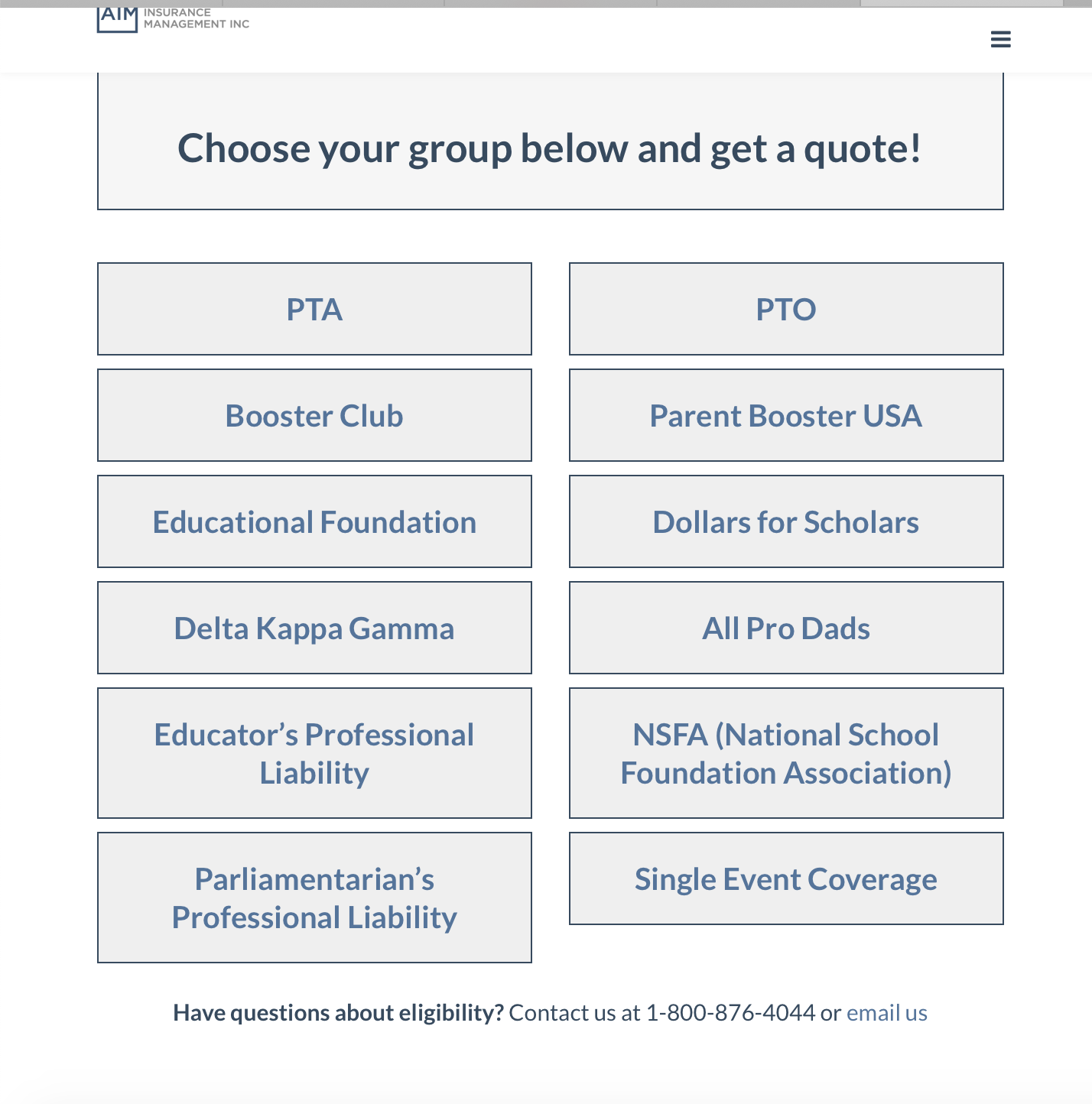Screen dimensions: 1092x1104
Task: Open Educator's Professional Liability option
Action: coord(314,753)
